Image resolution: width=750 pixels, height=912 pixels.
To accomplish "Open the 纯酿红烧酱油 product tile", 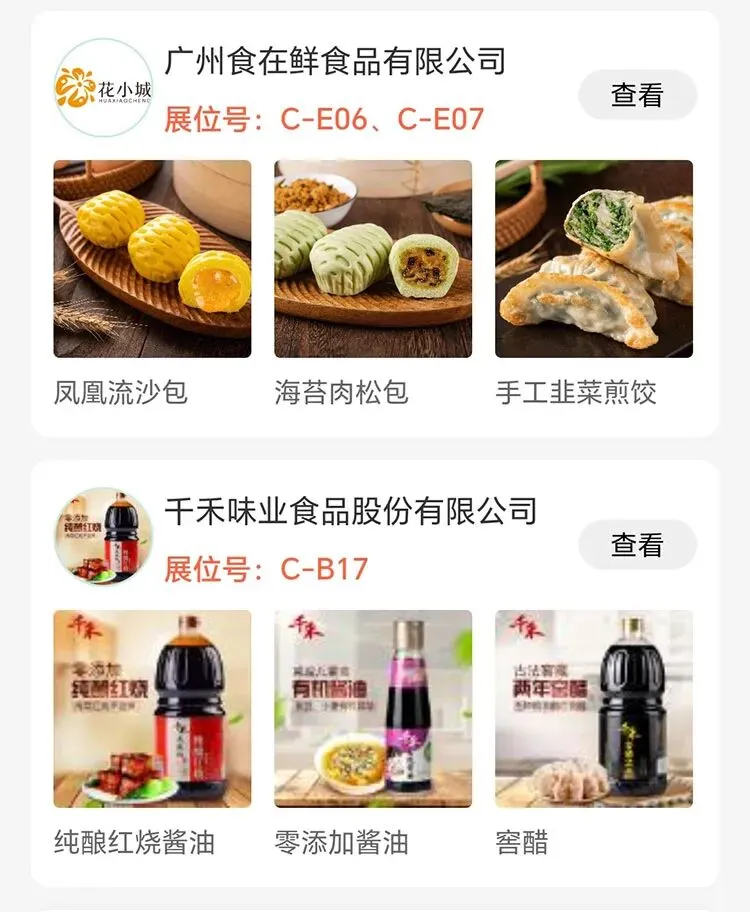I will 152,709.
